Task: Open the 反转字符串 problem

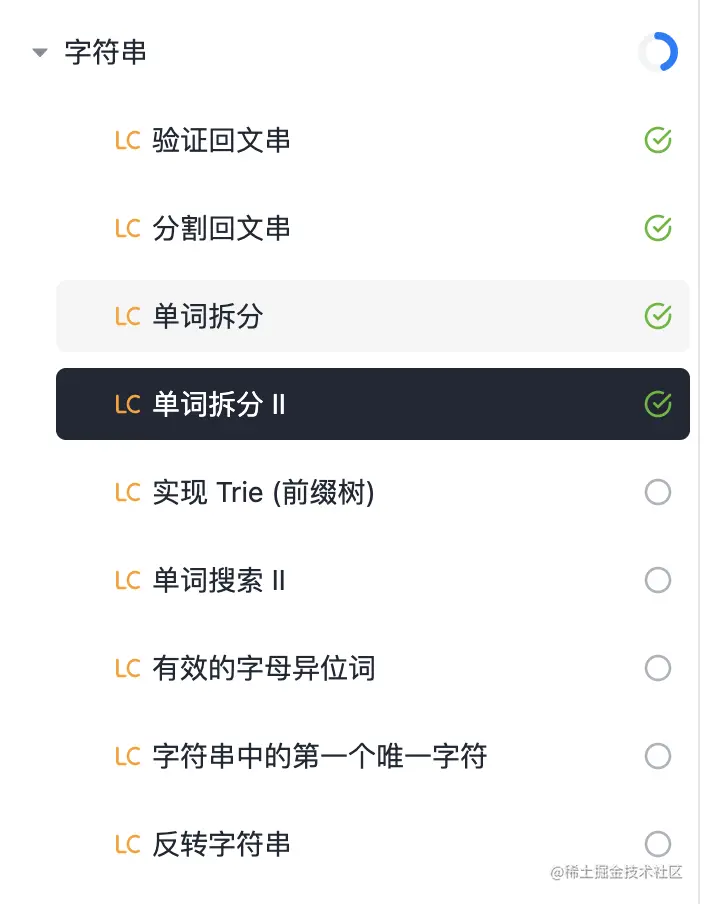Action: [221, 845]
